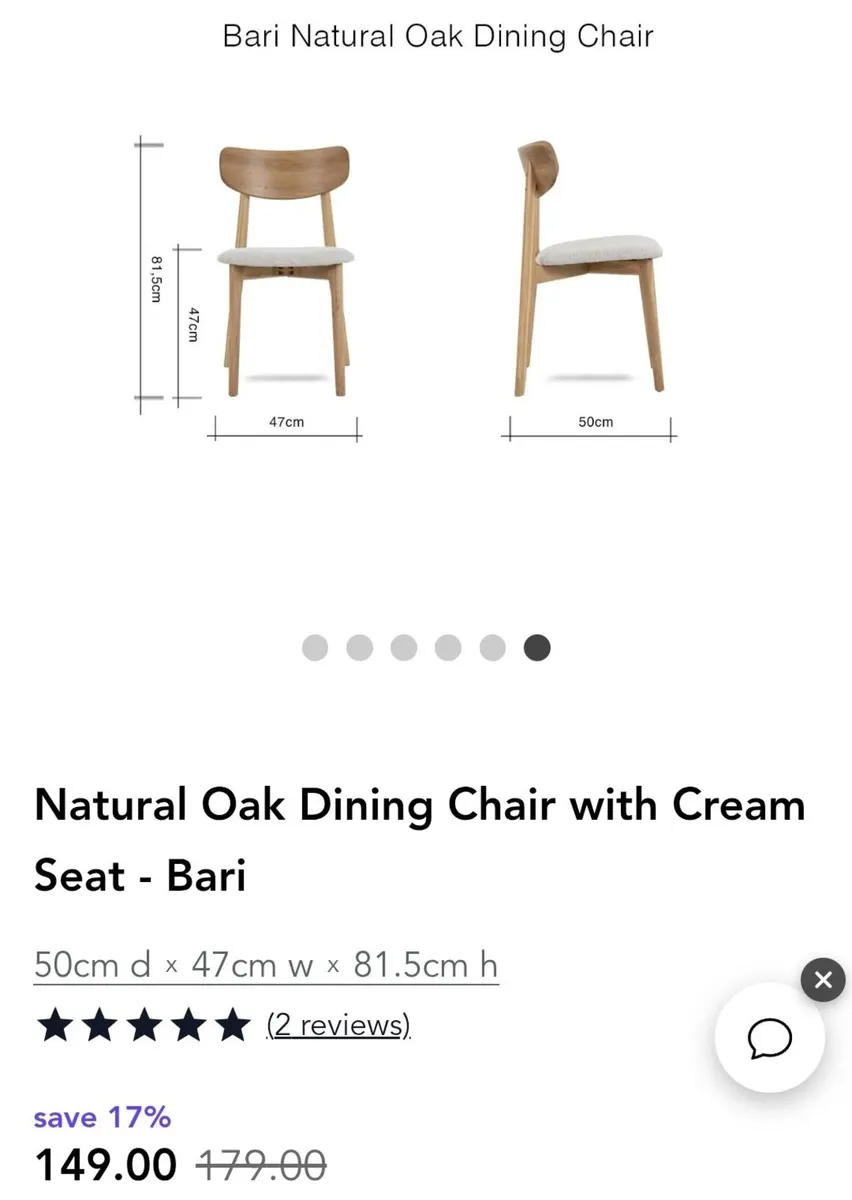Click the Natural Oak Dining Chair product title
Screen dimensions: 852x1200
tap(420, 840)
